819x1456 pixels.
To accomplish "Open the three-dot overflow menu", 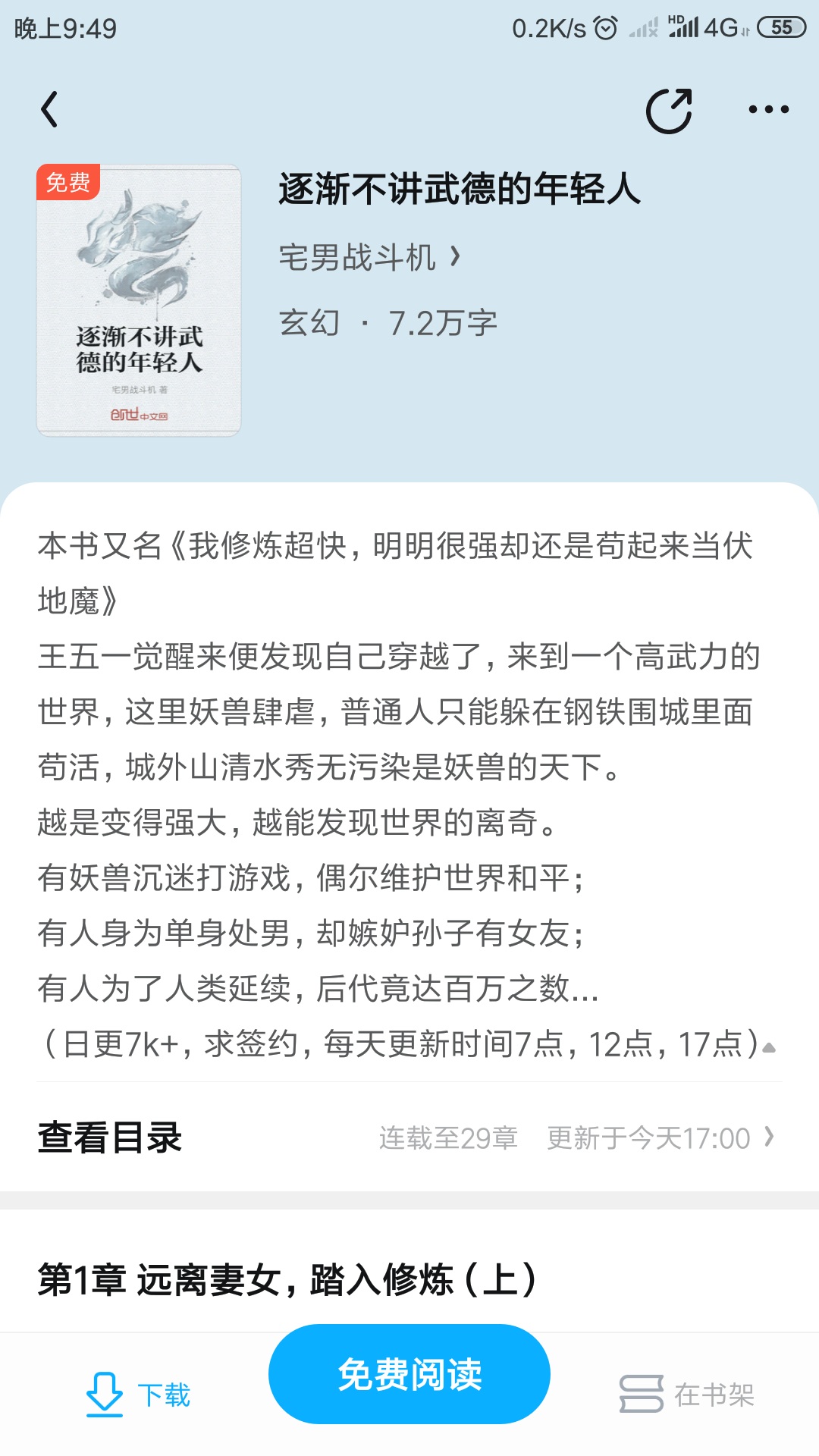I will point(768,110).
